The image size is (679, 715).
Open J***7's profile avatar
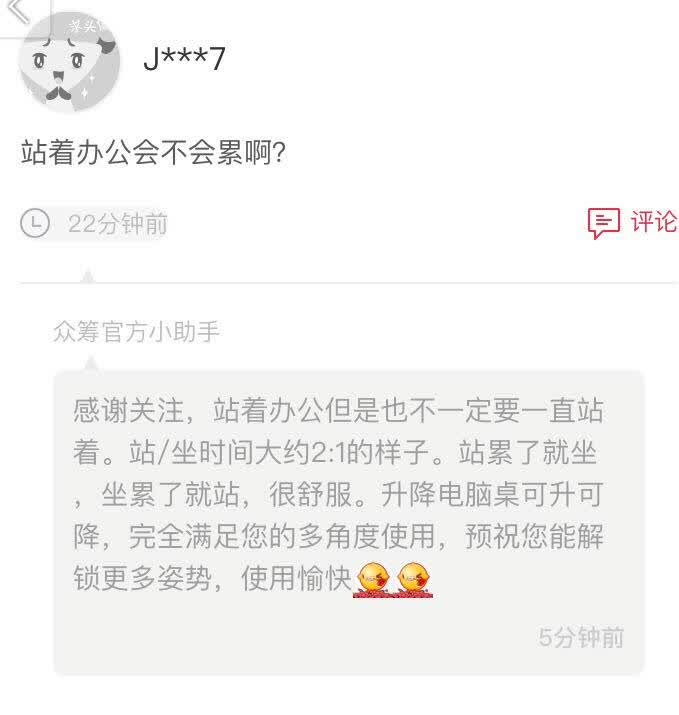point(69,62)
